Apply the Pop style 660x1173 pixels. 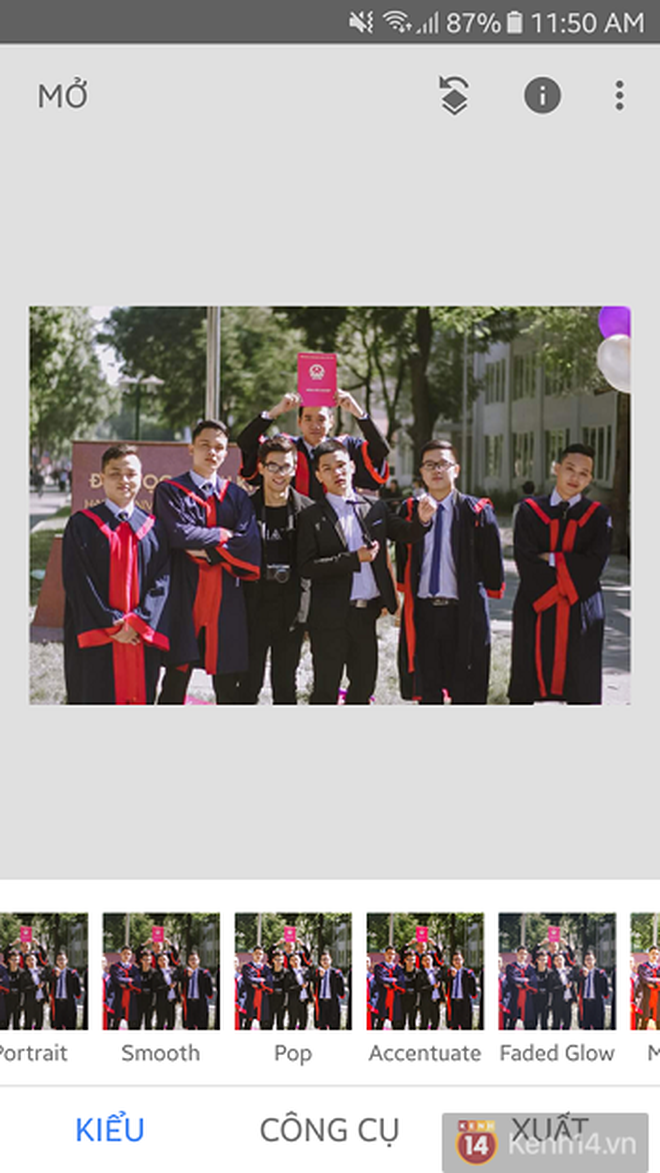click(x=293, y=987)
